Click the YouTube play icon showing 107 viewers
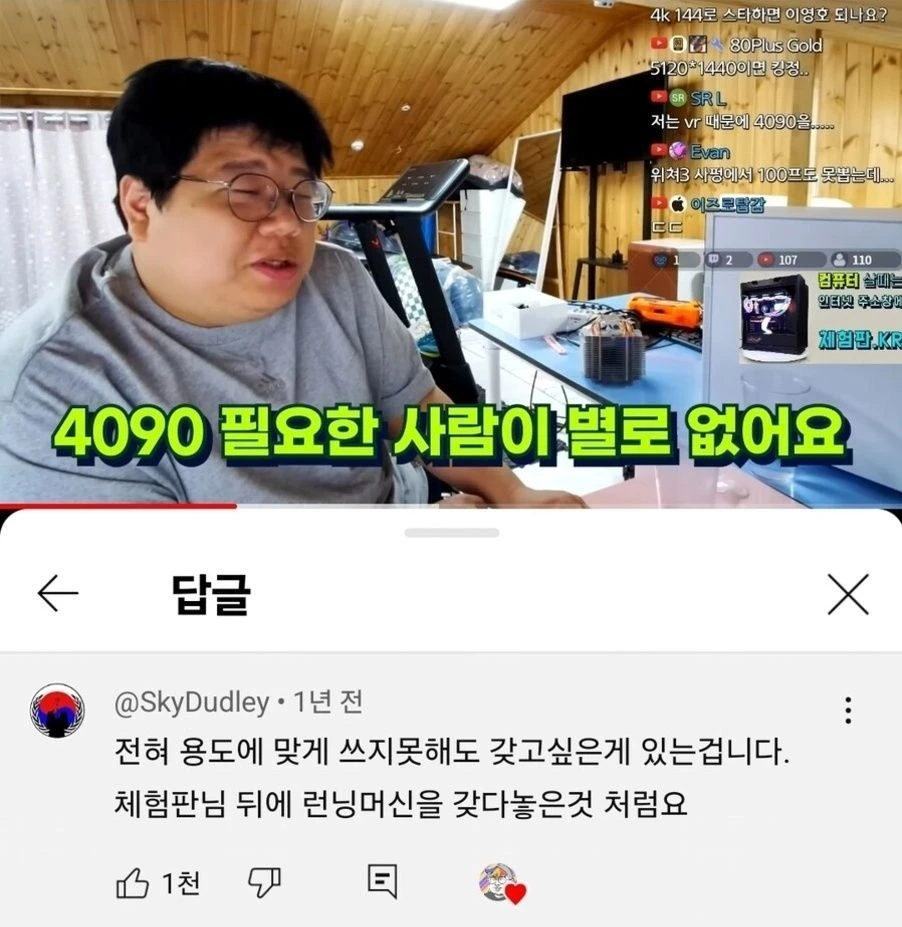This screenshot has height=927, width=902. coord(767,259)
